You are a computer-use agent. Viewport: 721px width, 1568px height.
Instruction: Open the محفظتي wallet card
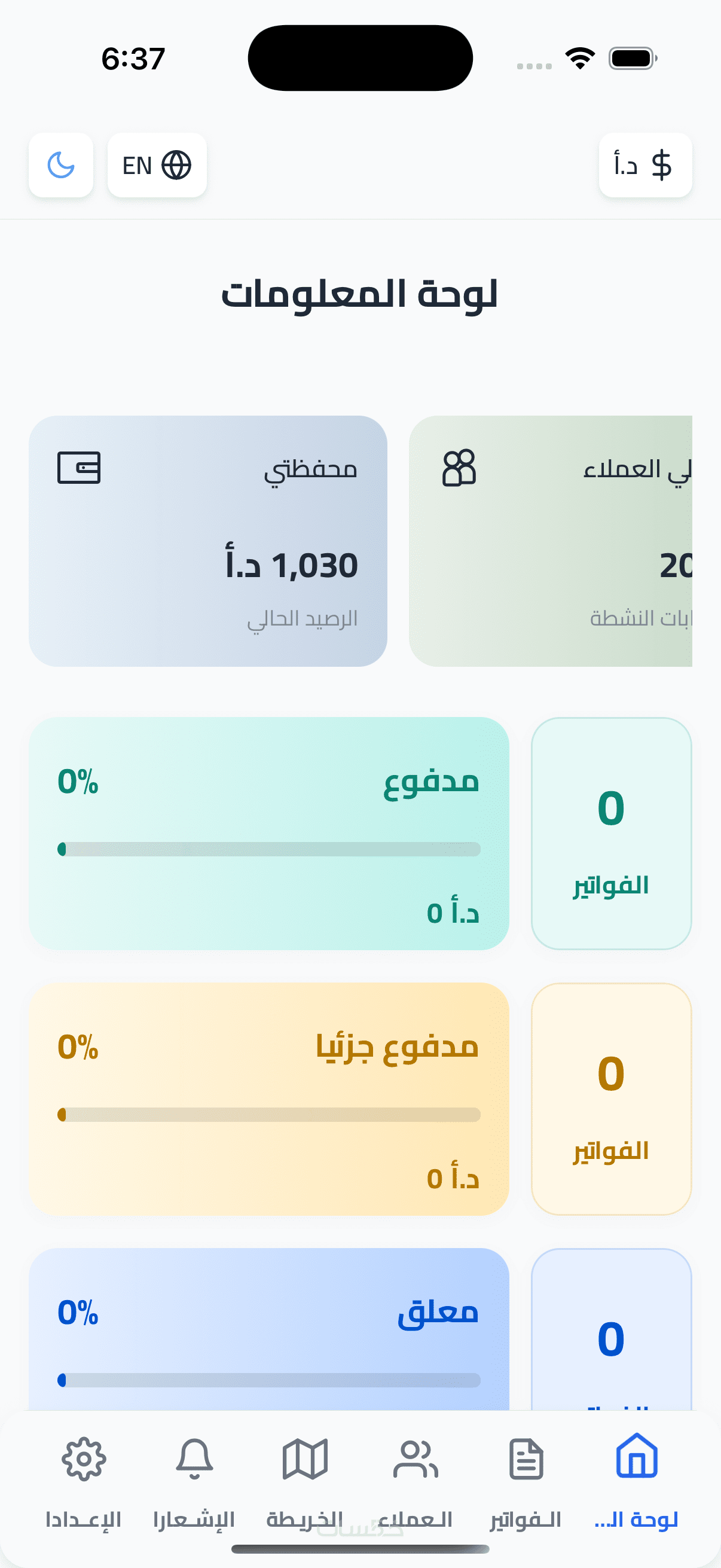(207, 541)
